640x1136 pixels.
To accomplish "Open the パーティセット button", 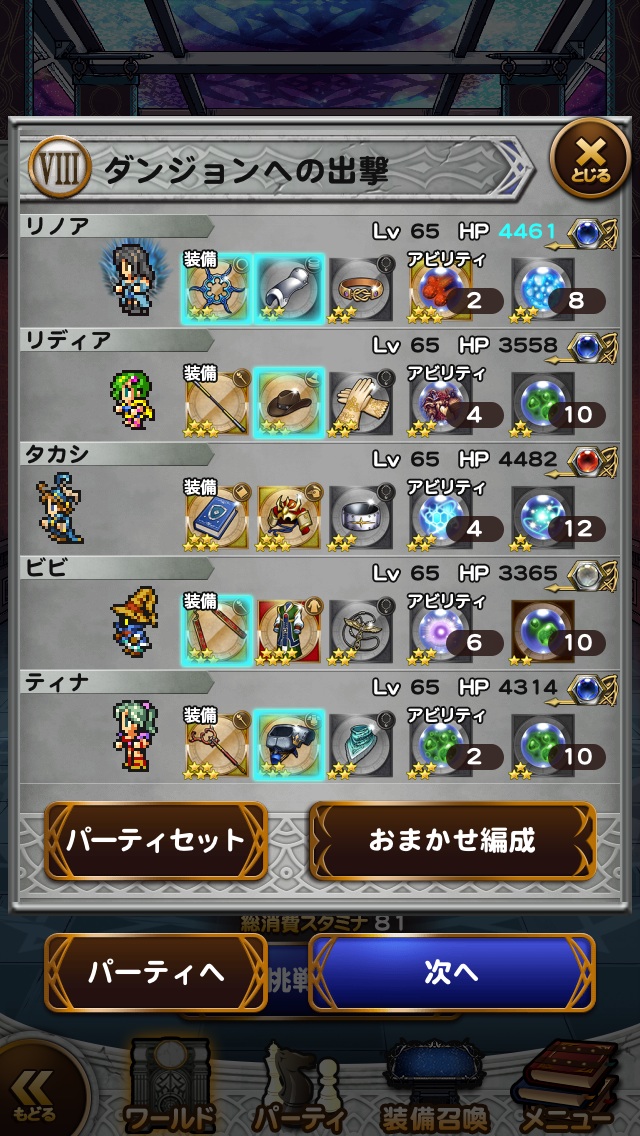I will pos(155,840).
